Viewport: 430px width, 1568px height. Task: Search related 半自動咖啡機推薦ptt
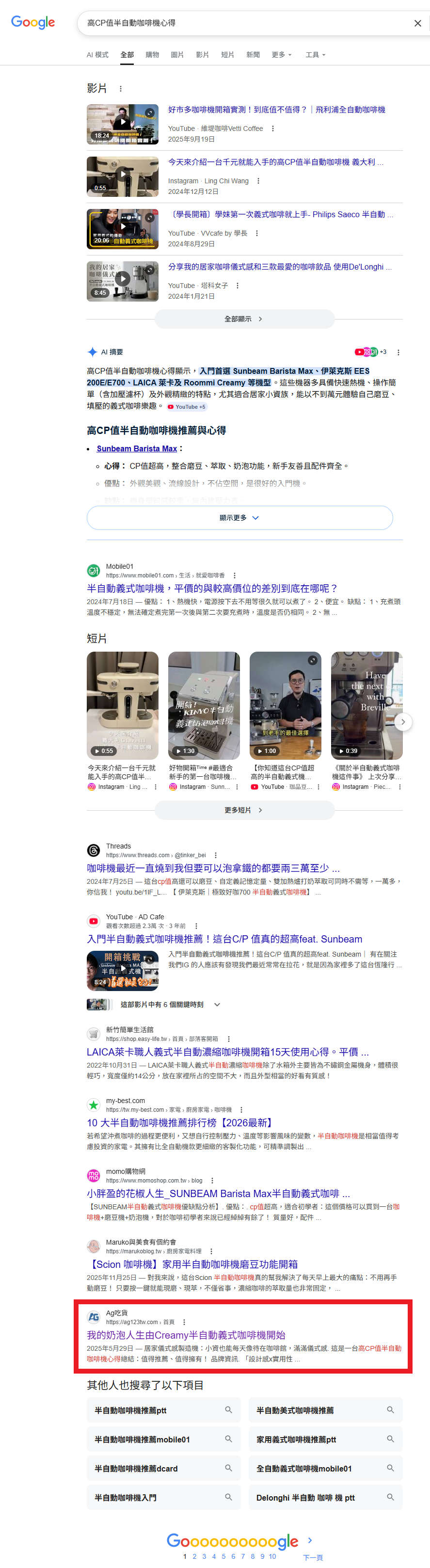(163, 1410)
